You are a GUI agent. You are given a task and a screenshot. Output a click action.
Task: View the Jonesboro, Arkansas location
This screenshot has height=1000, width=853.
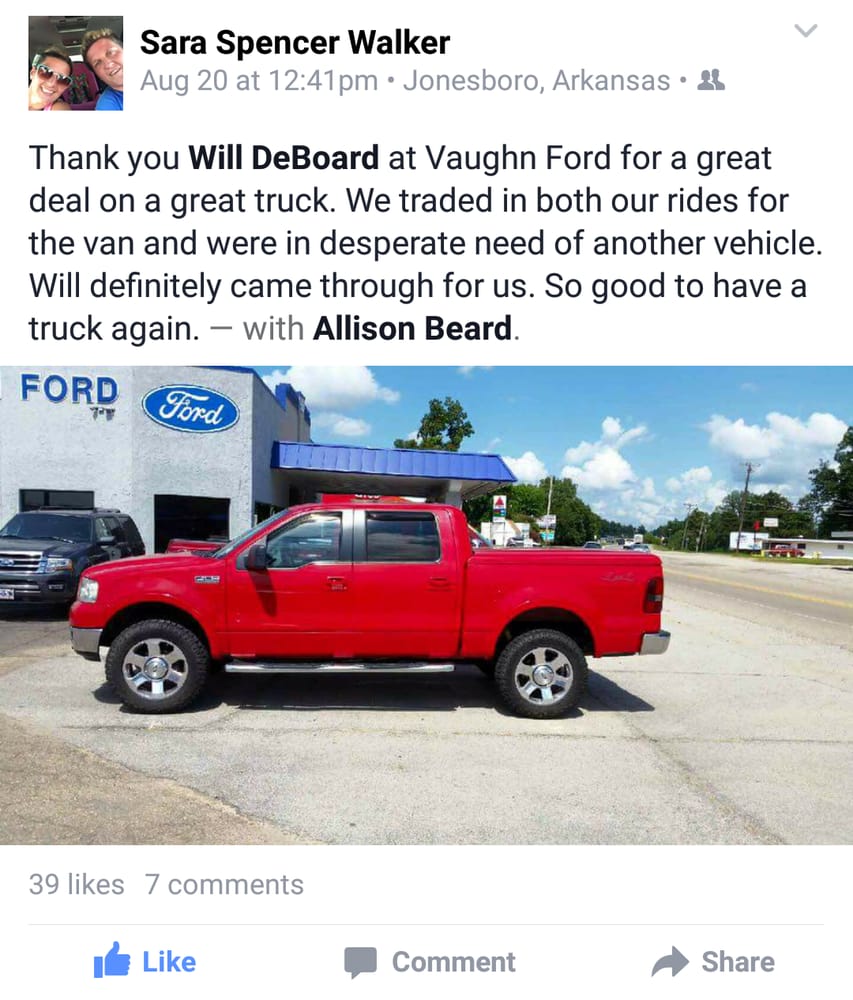(536, 80)
